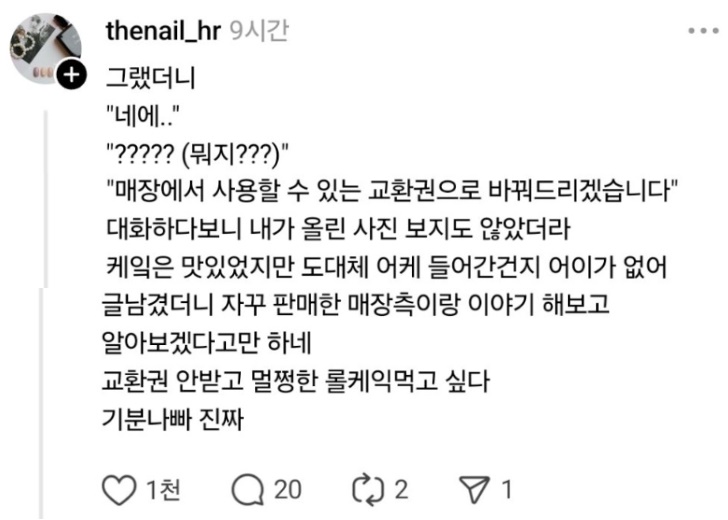Repost this thread with the repost icon
728x520 pixels.
tap(370, 489)
